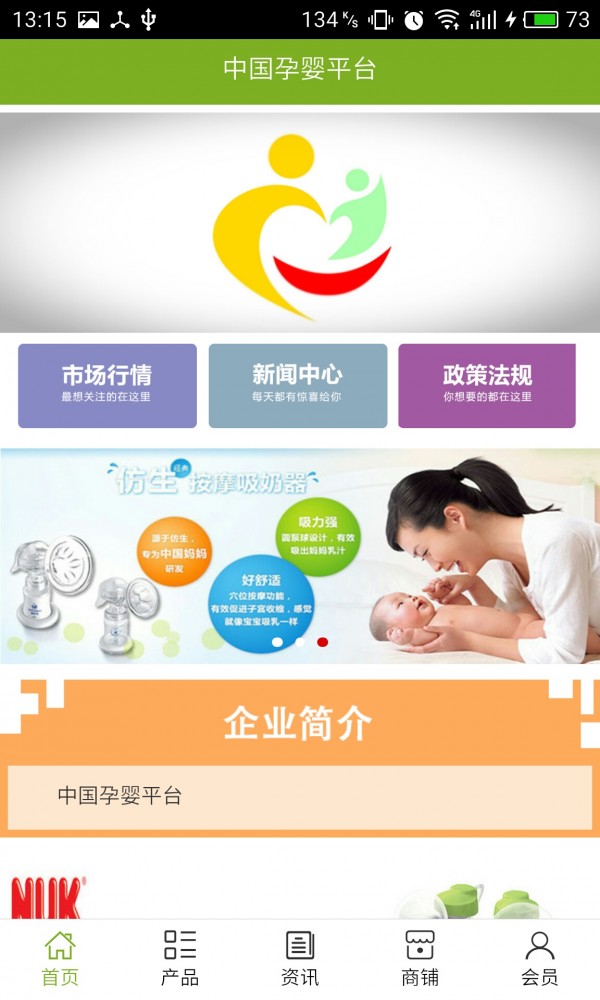The height and width of the screenshot is (1000, 600).
Task: Switch to the 商铺 shops tab
Action: tap(420, 958)
